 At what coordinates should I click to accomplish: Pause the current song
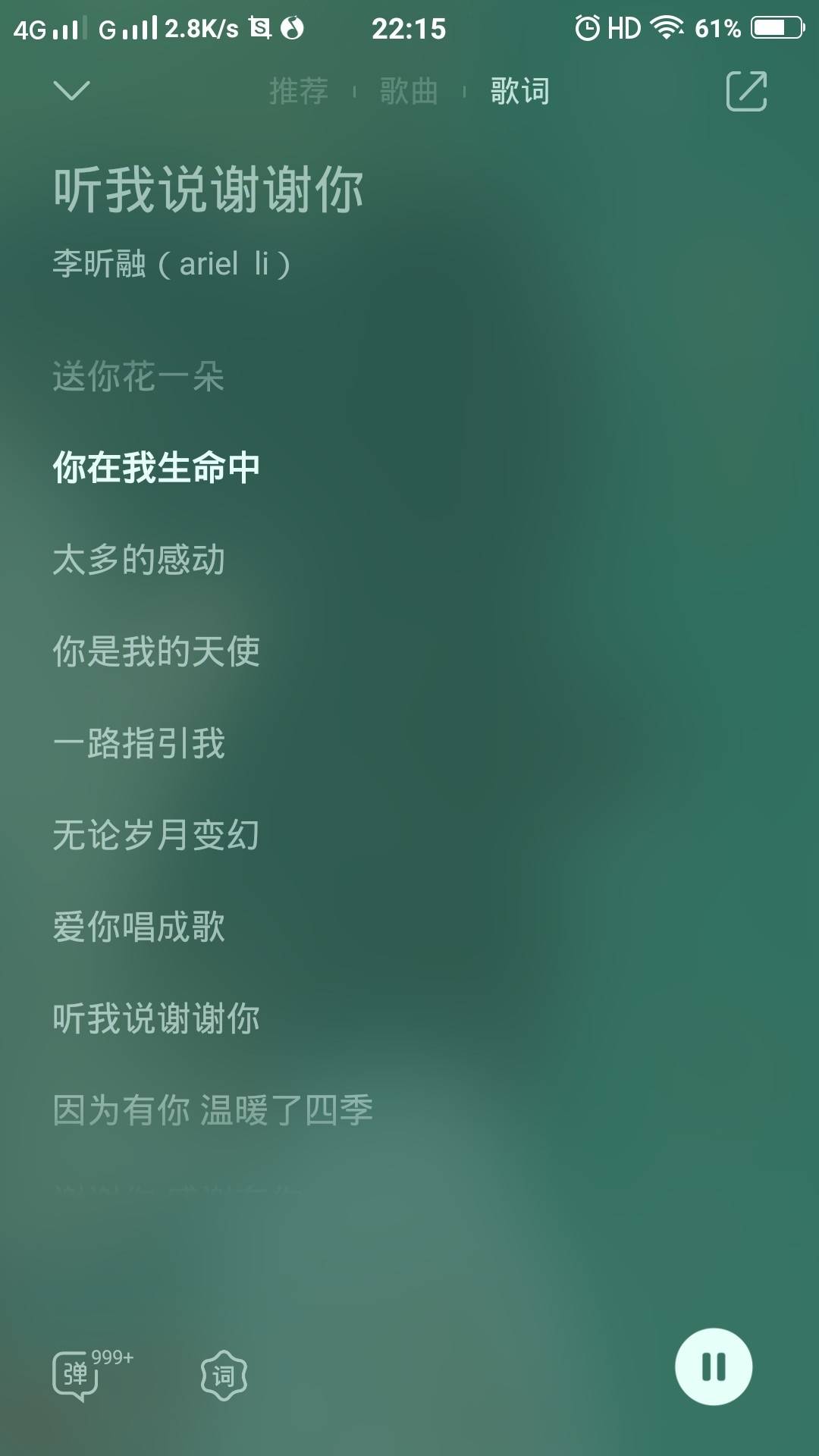pos(713,1367)
